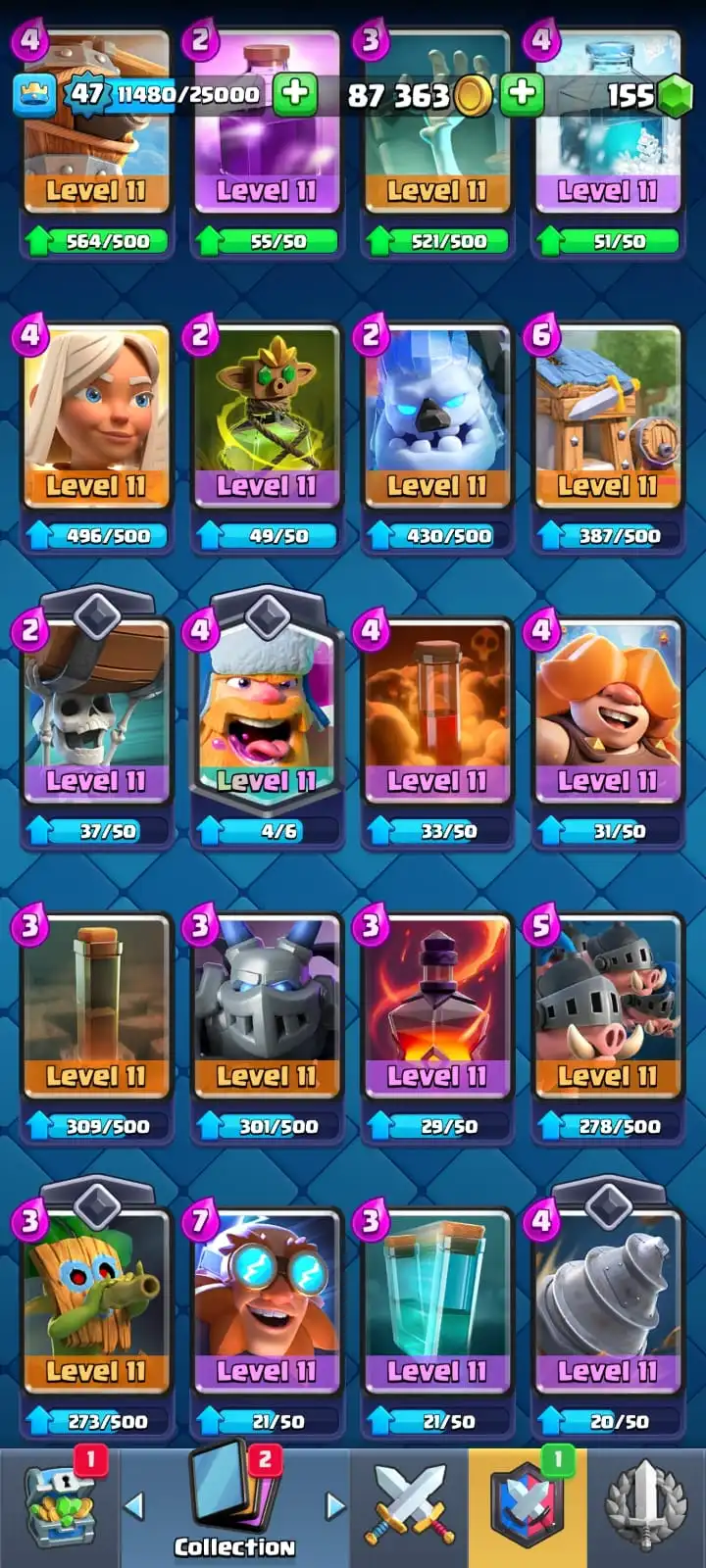Tap the plus button next to experience
Screen dimensions: 706x1568
click(x=294, y=94)
